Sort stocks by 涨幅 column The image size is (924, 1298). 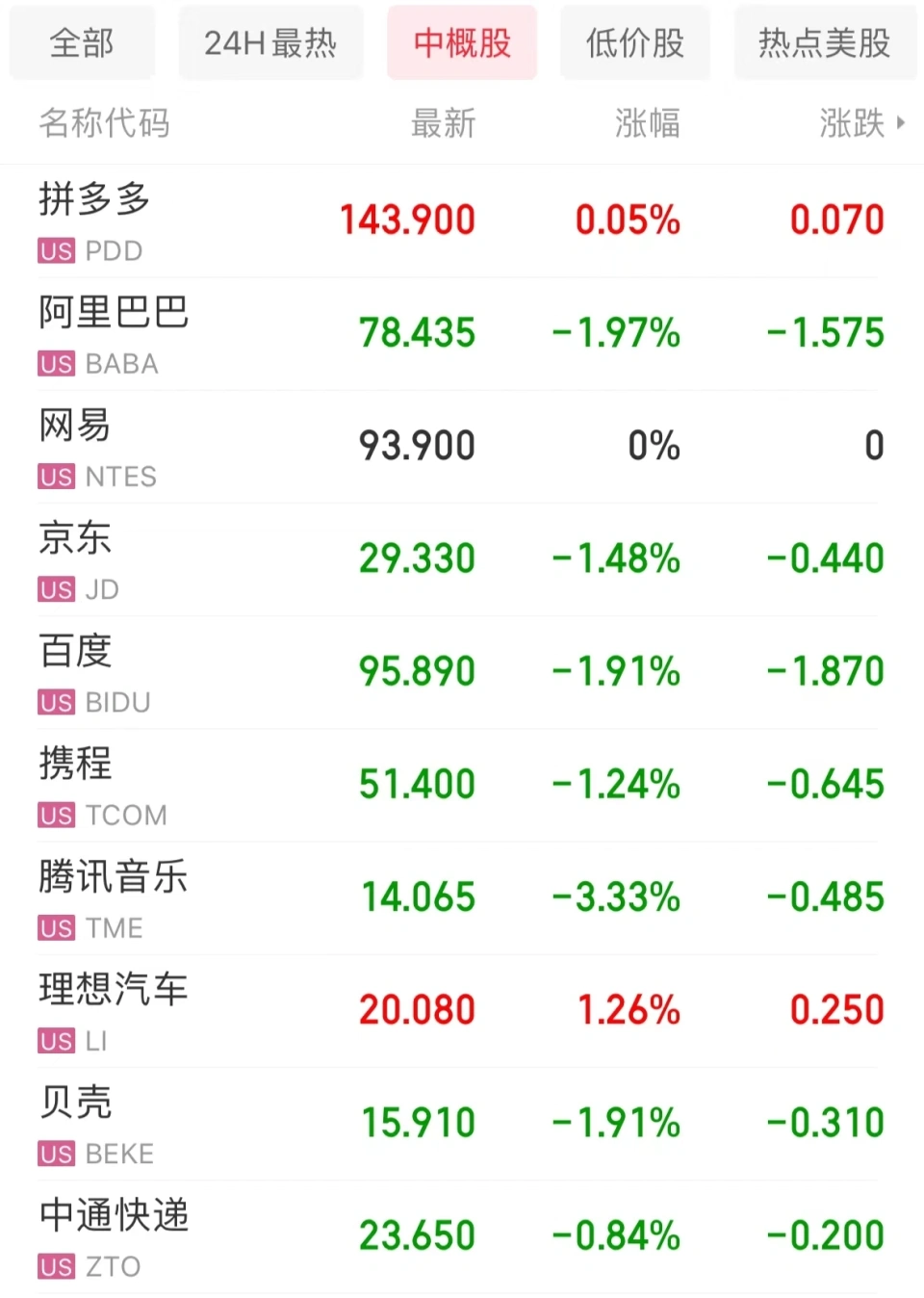[647, 123]
